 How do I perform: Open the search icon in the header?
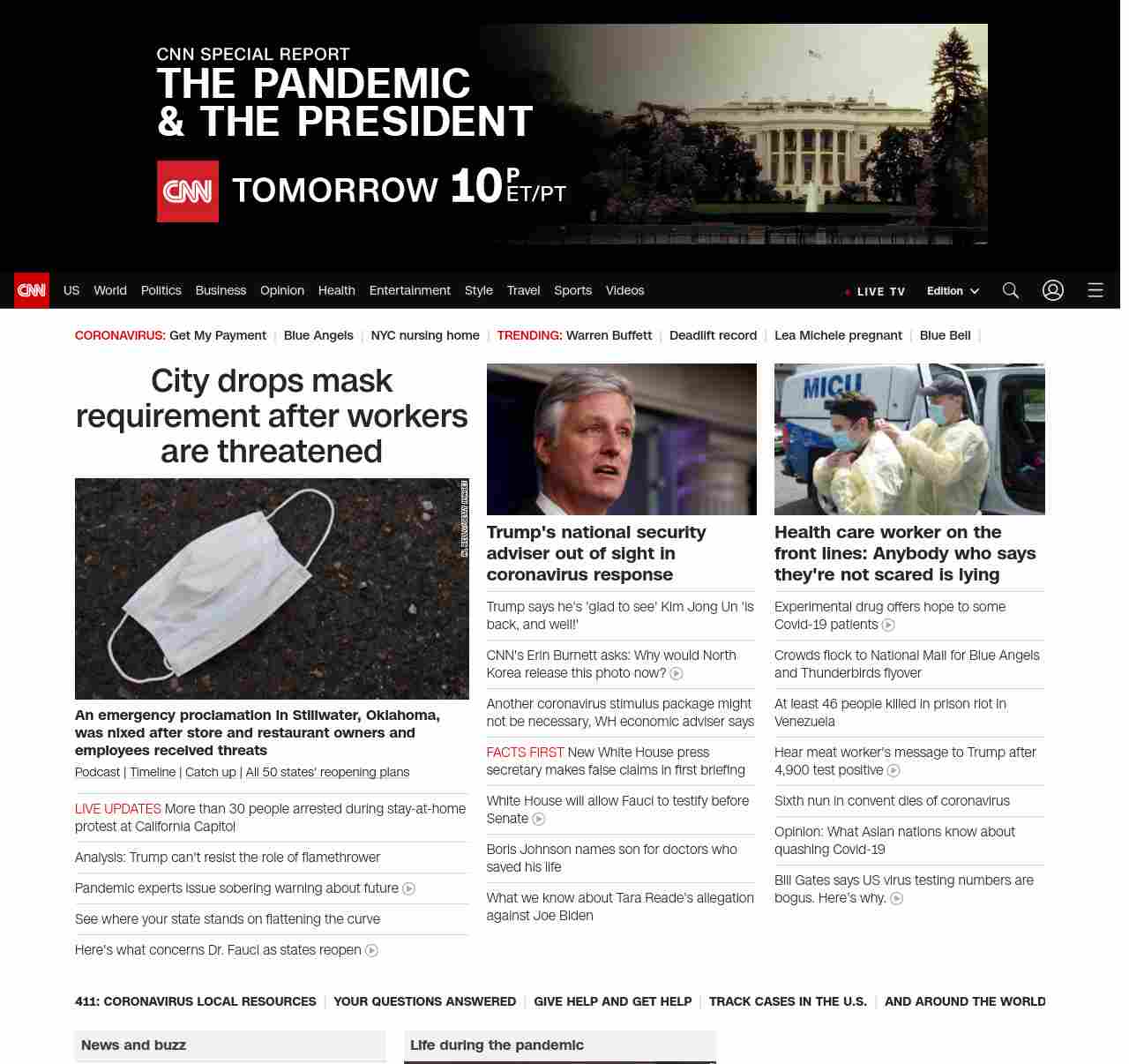coord(1011,290)
